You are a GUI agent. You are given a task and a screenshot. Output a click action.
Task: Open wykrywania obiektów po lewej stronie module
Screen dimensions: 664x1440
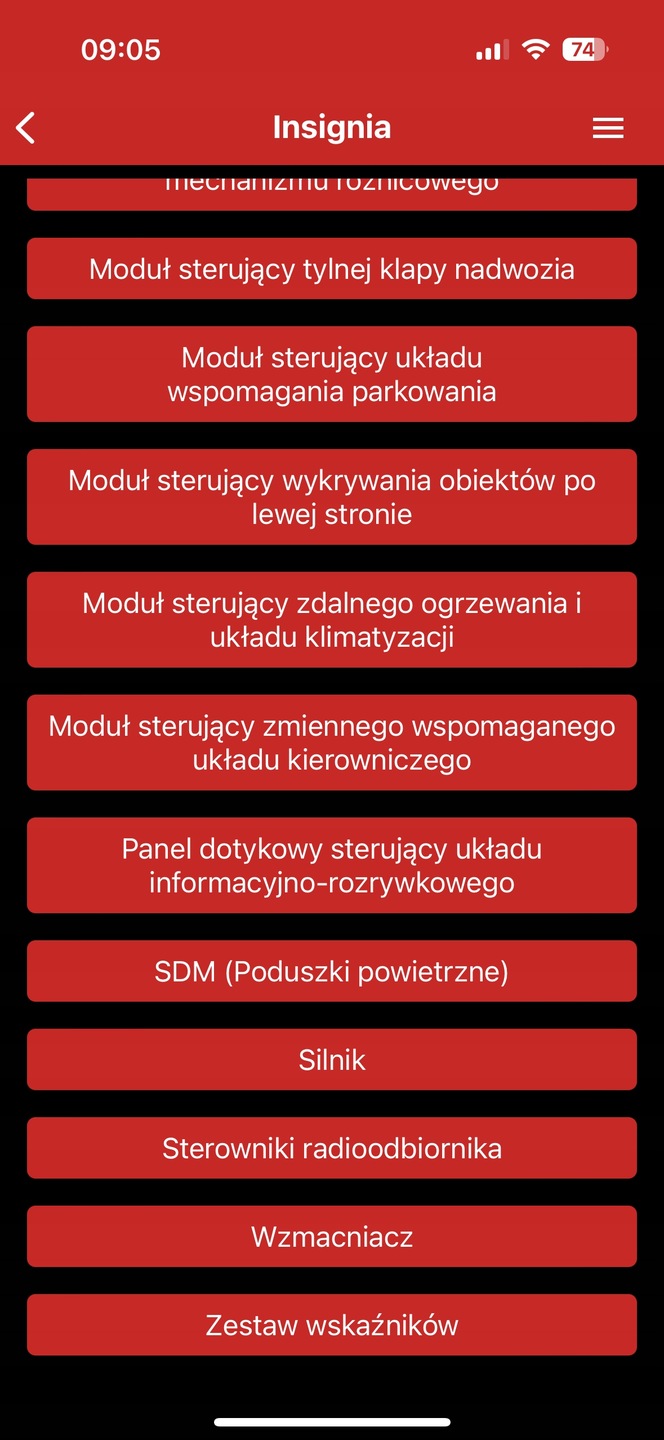pyautogui.click(x=332, y=497)
